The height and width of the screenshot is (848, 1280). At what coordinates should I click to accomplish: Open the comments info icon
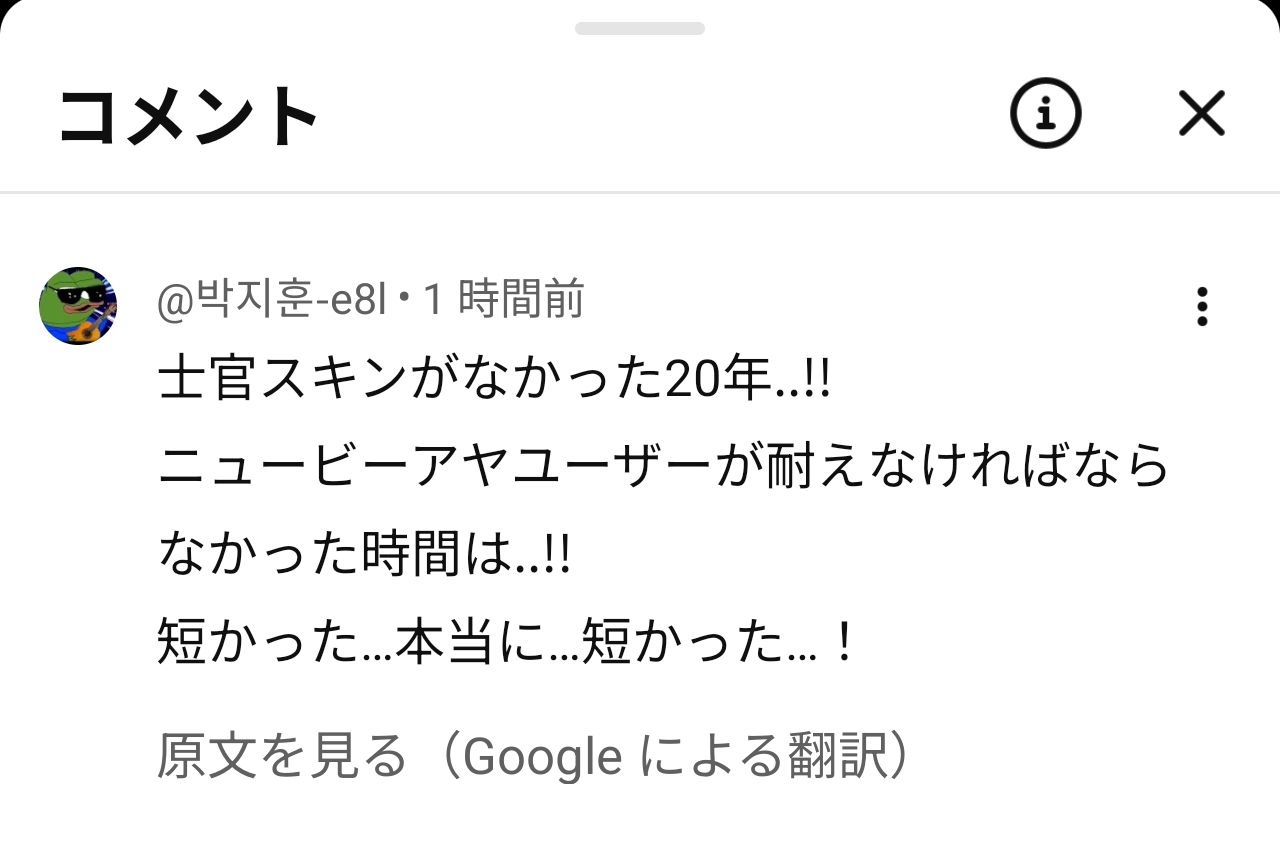click(x=1045, y=114)
